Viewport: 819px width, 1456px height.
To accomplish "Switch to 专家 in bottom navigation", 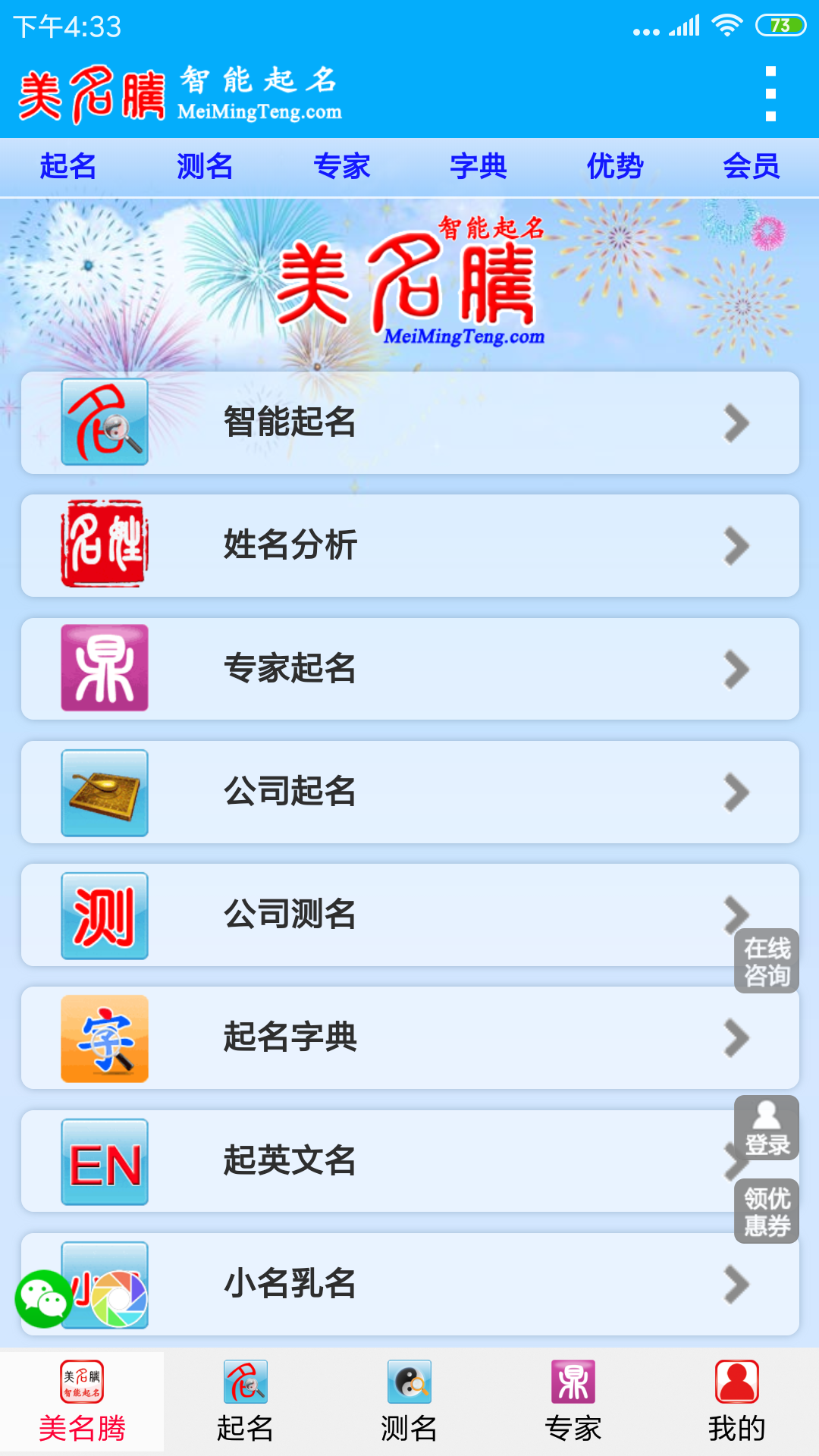I will (x=573, y=1401).
